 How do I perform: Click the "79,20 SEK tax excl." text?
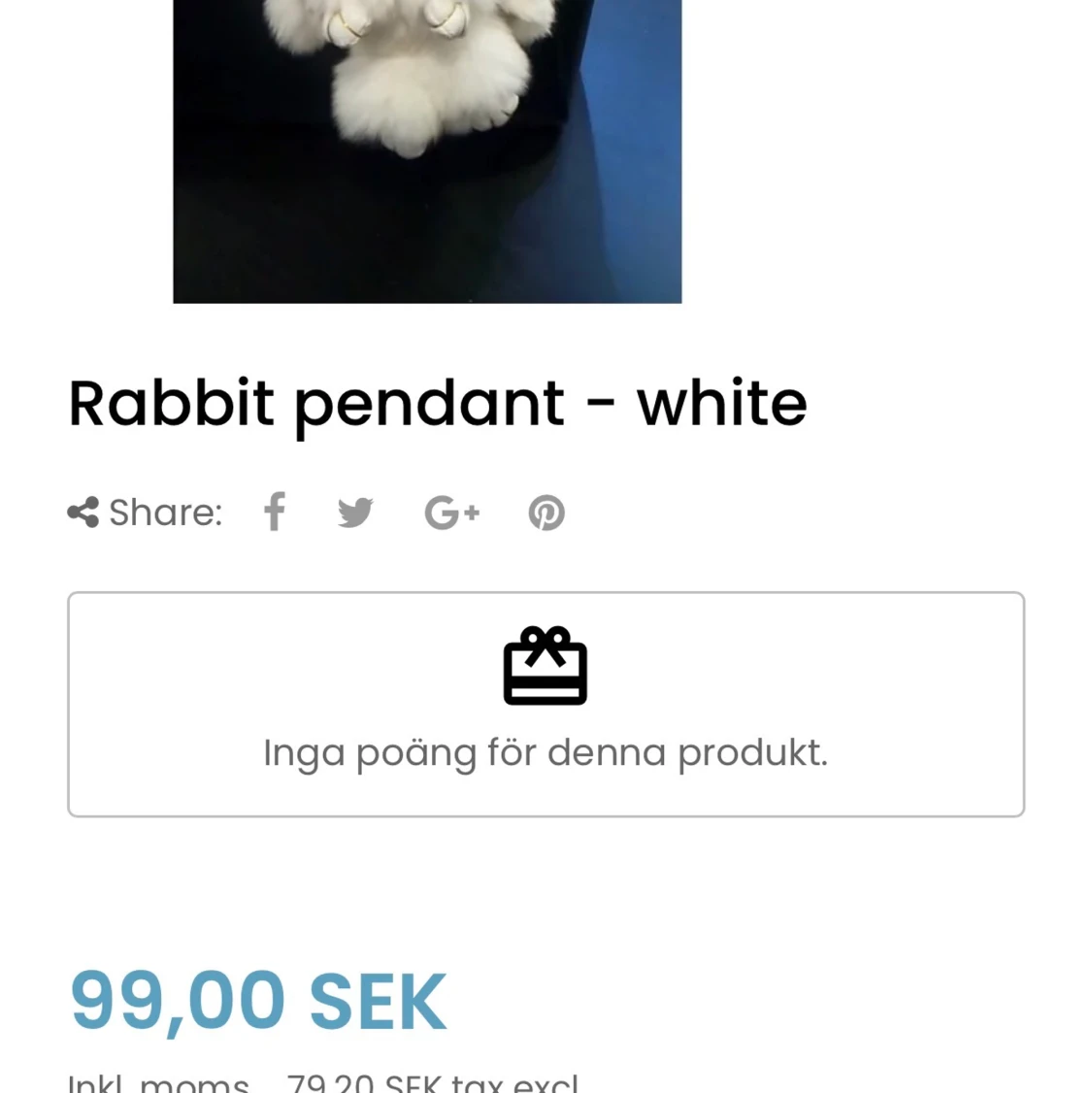click(430, 1079)
